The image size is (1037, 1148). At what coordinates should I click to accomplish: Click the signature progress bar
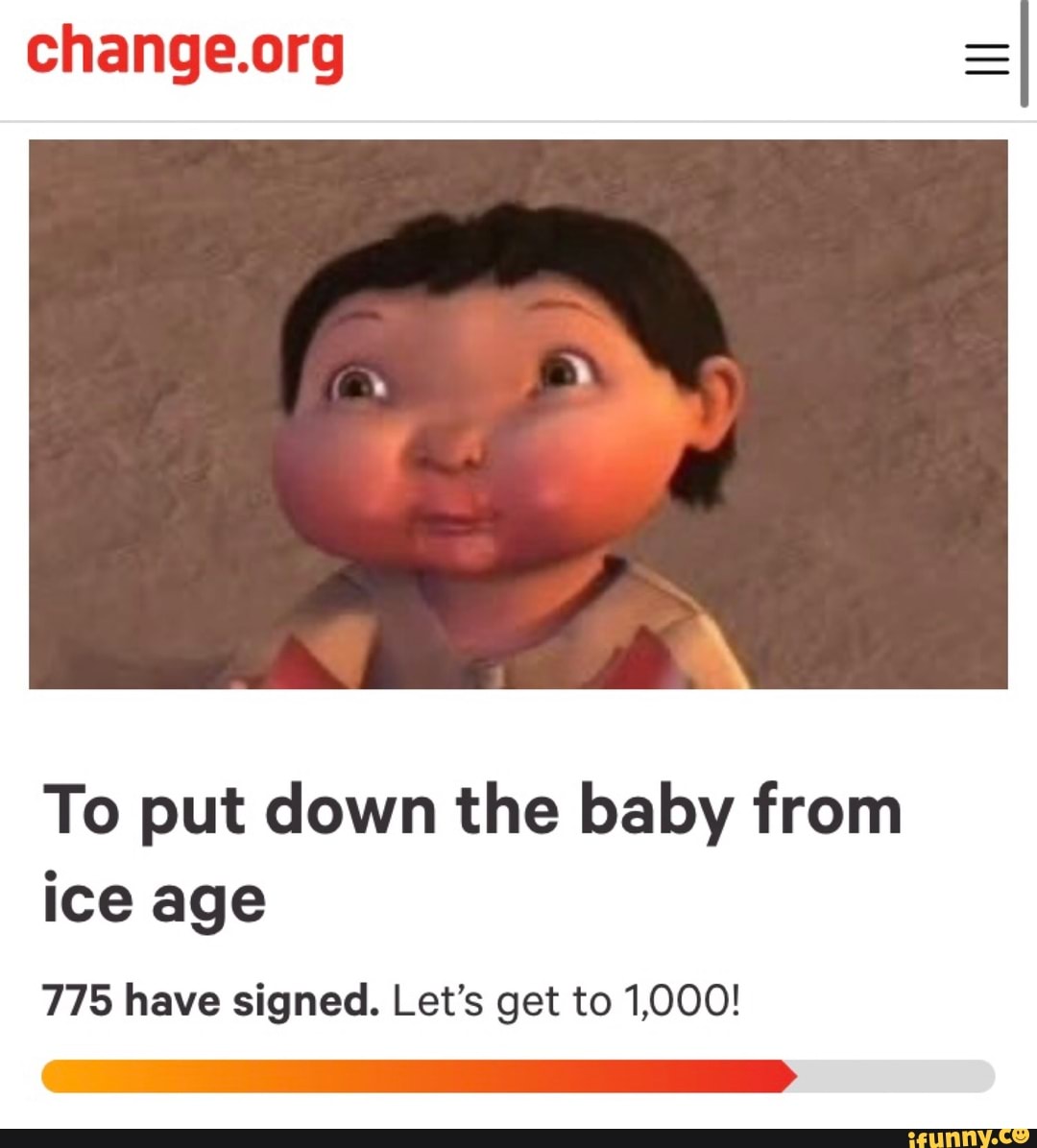coord(518,1077)
